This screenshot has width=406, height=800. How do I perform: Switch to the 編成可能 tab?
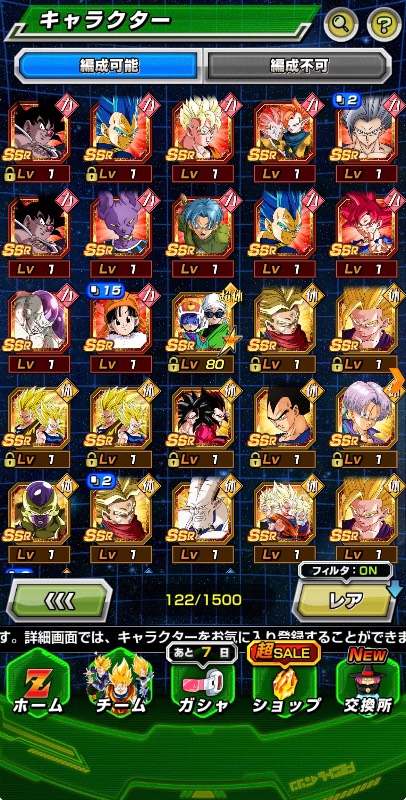pyautogui.click(x=110, y=65)
